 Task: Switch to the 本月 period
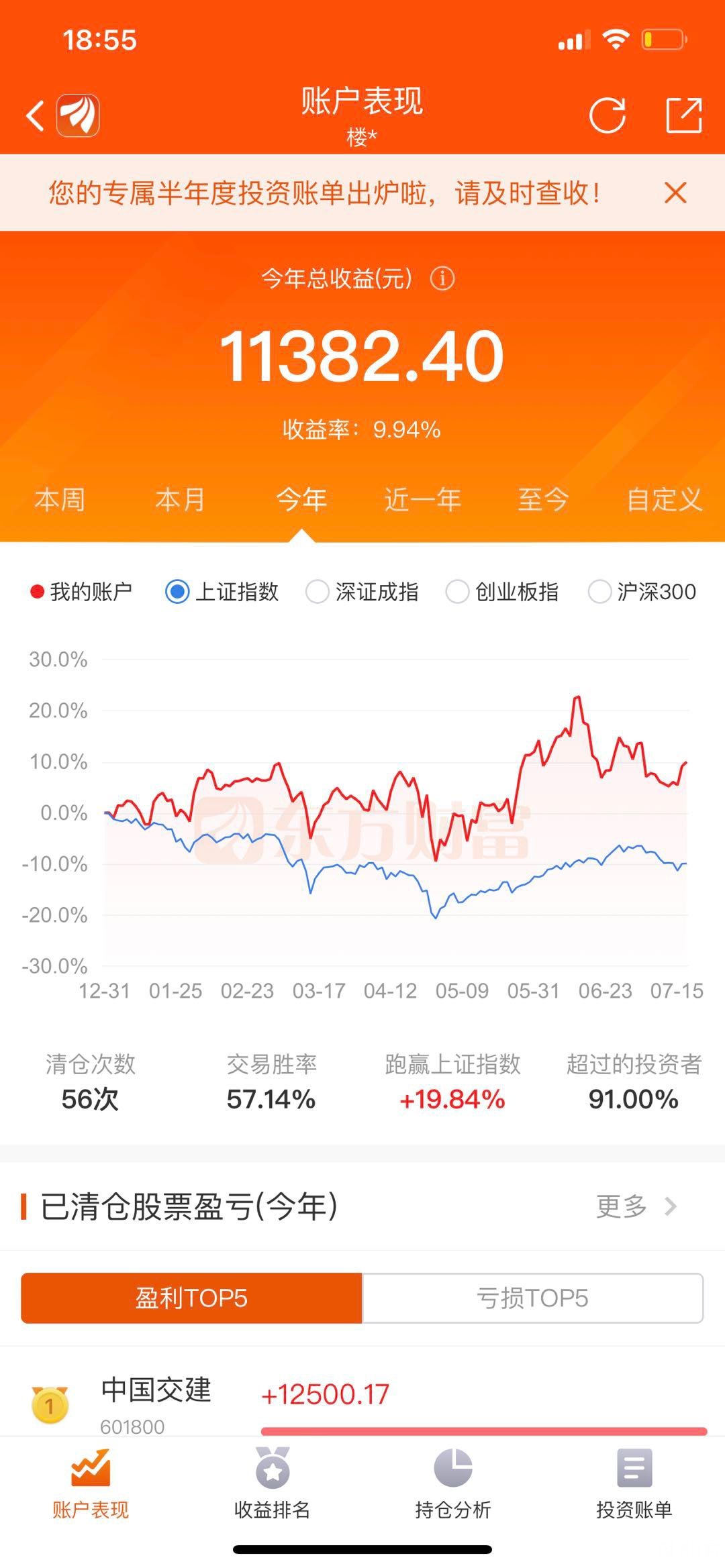click(x=181, y=500)
